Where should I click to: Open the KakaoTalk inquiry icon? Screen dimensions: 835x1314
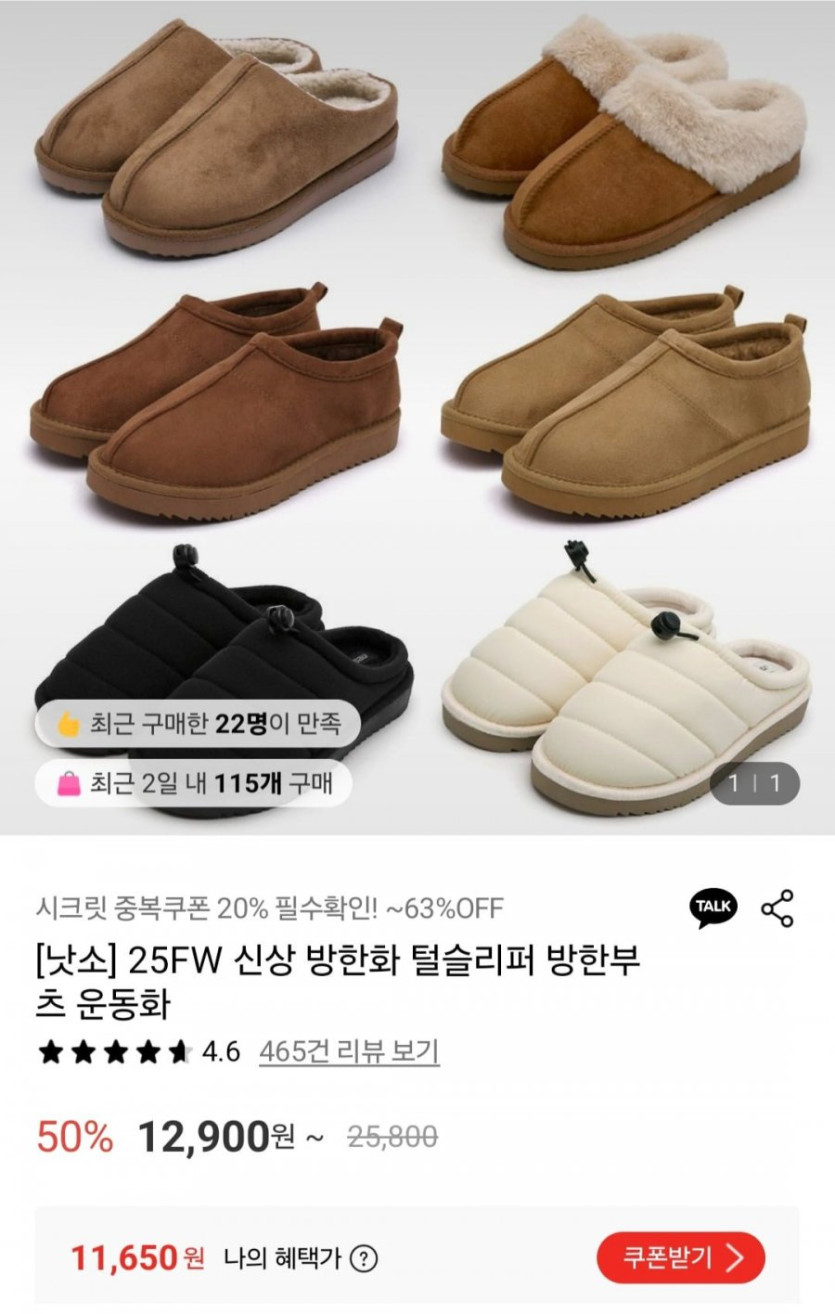point(714,907)
